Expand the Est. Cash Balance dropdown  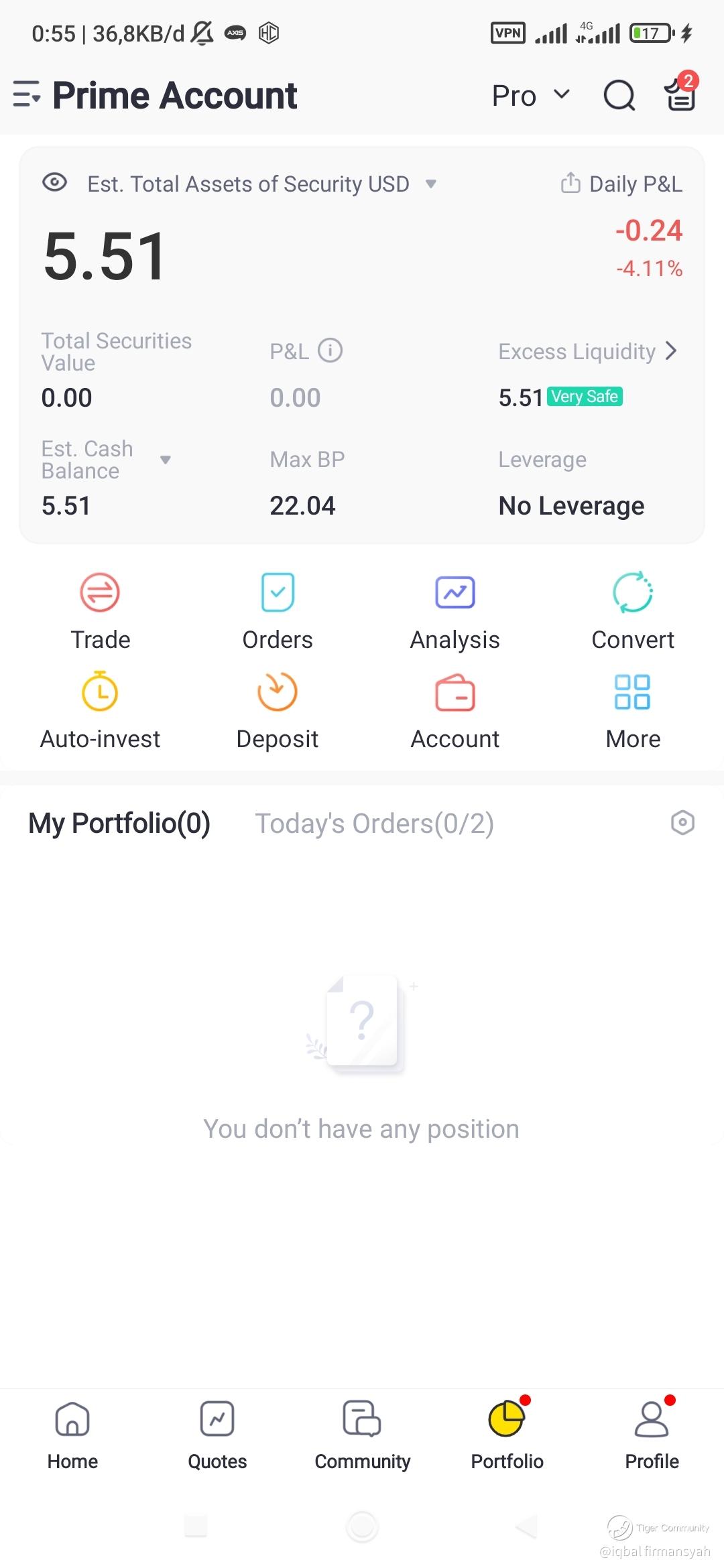click(x=165, y=460)
